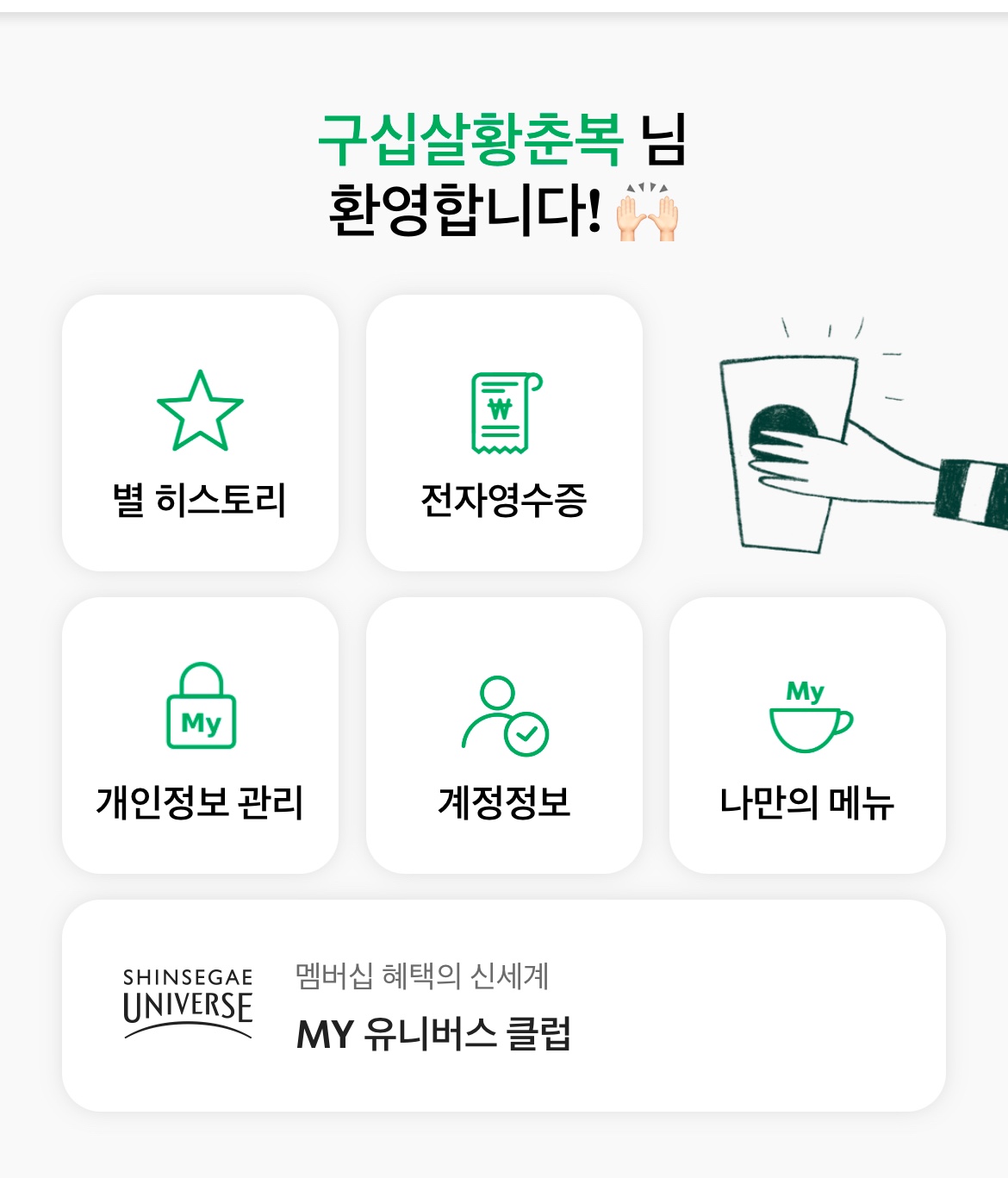Screen dimensions: 1008x1178
Task: Open 나만의 메뉴 card
Action: [x=807, y=736]
